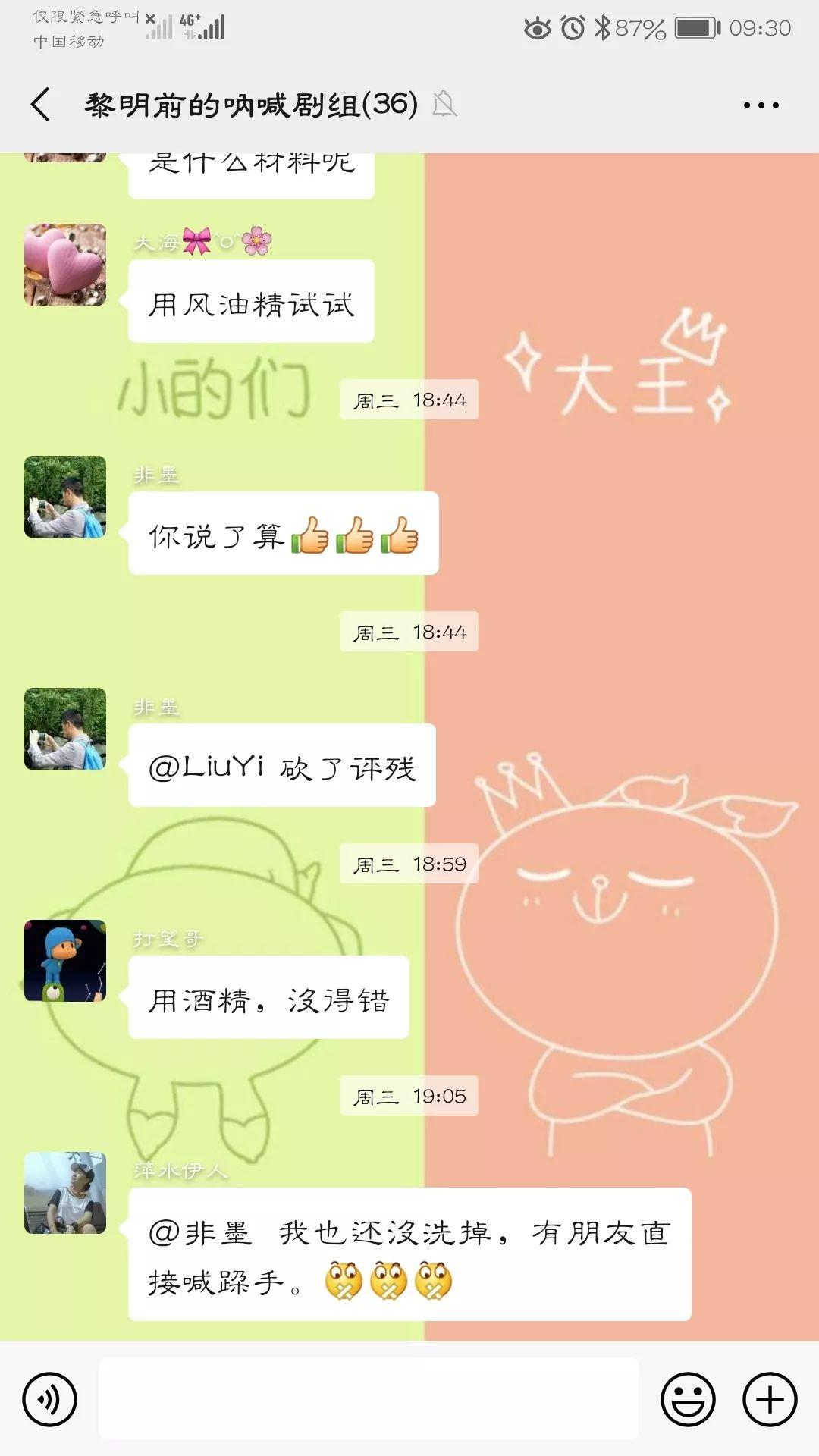This screenshot has height=1456, width=819.
Task: Tap 非墨's avatar beside the @LiuYi message
Action: pos(65,729)
